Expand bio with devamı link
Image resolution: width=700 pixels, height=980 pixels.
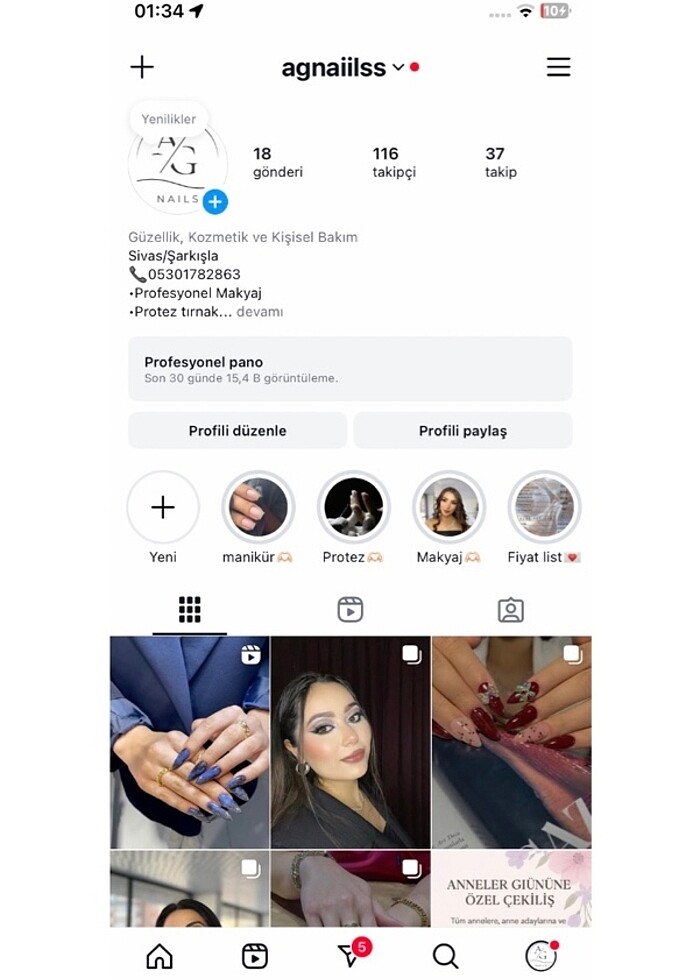point(259,312)
